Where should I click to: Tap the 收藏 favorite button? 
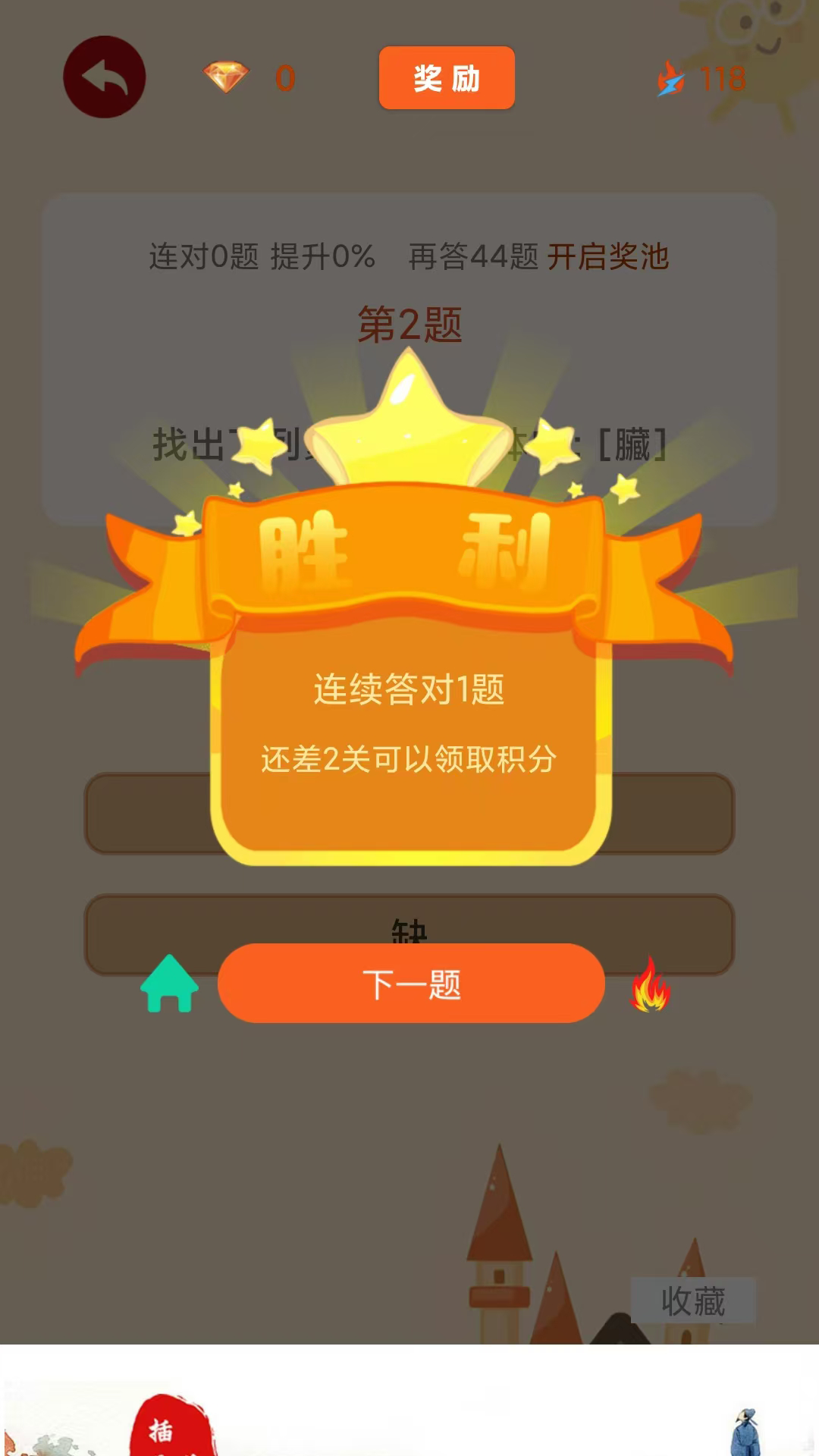coord(692,1298)
